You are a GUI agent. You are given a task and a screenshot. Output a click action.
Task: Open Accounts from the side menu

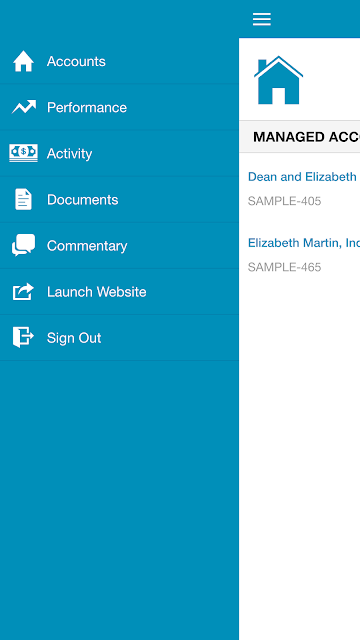click(x=119, y=61)
